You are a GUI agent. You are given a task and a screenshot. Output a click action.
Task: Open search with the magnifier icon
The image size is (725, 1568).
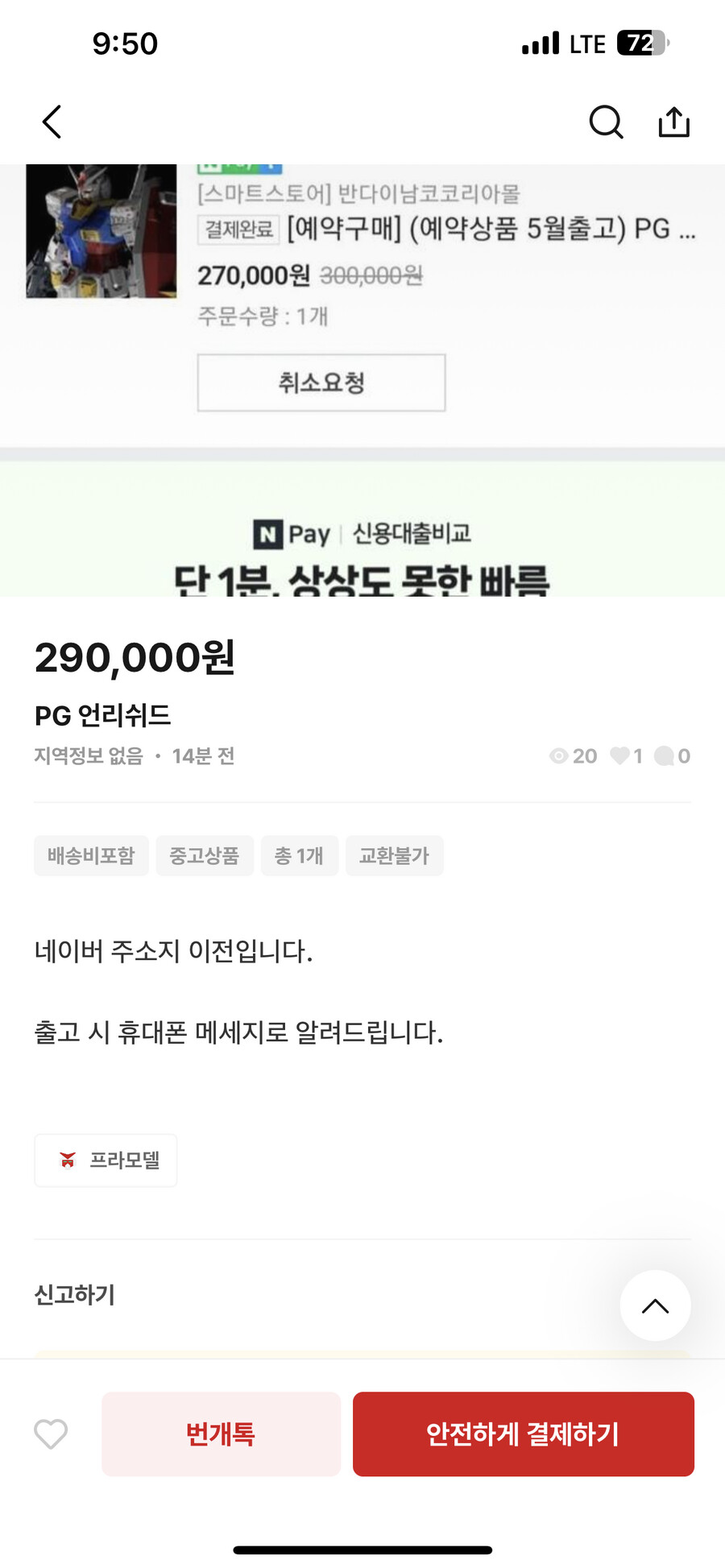point(606,122)
